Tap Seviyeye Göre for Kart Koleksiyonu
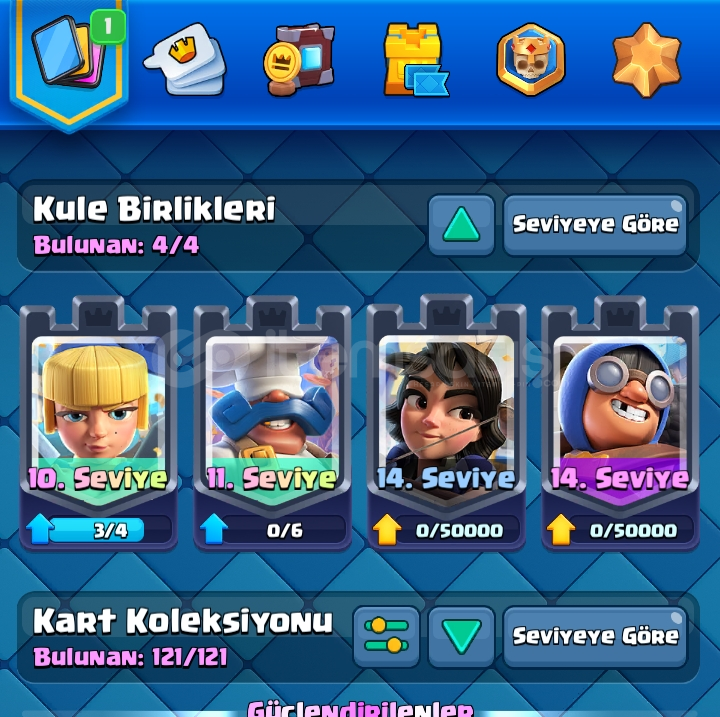 (x=595, y=636)
